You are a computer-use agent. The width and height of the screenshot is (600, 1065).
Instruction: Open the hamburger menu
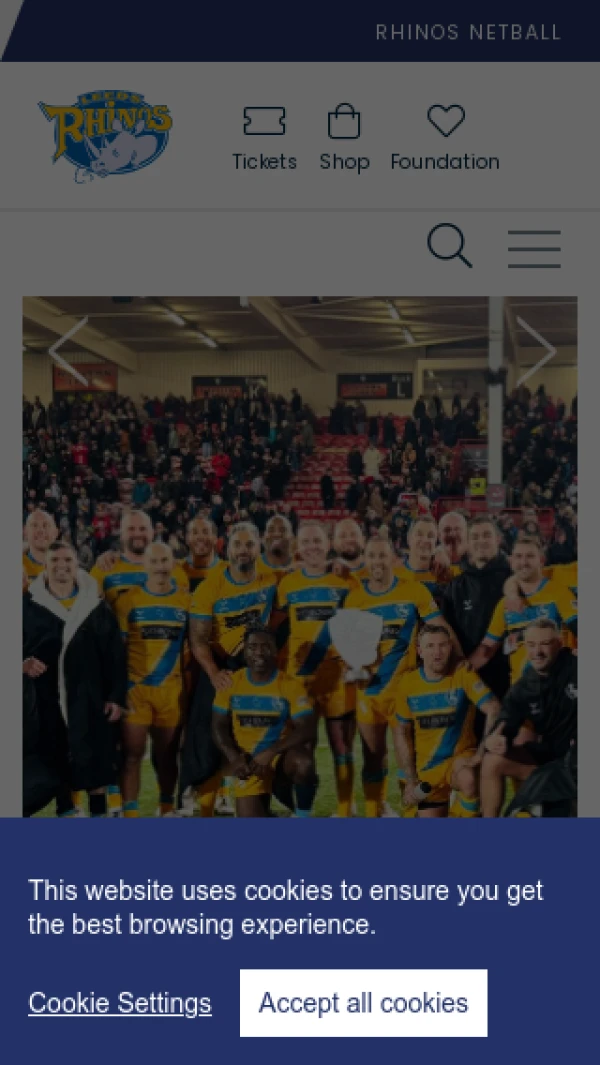point(533,248)
